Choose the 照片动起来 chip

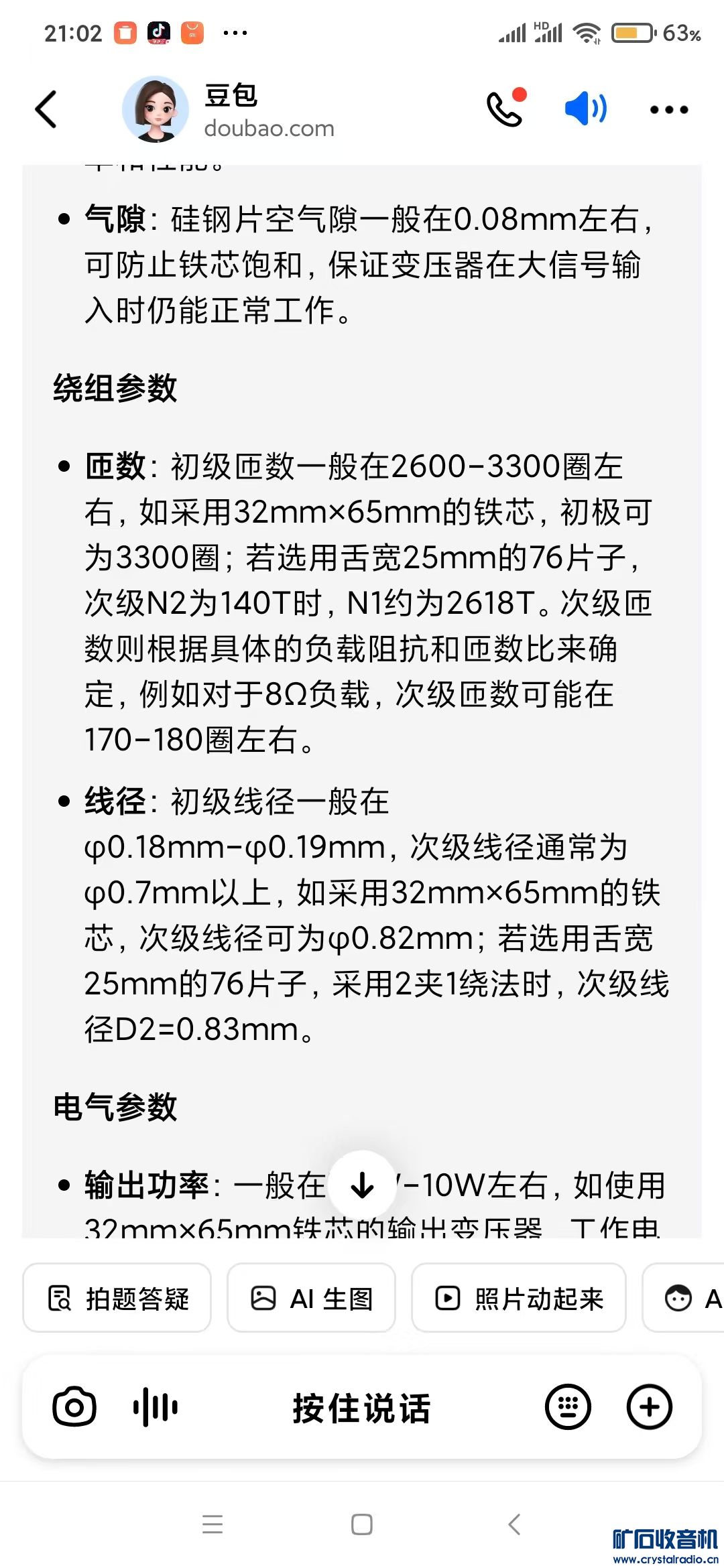(519, 1298)
